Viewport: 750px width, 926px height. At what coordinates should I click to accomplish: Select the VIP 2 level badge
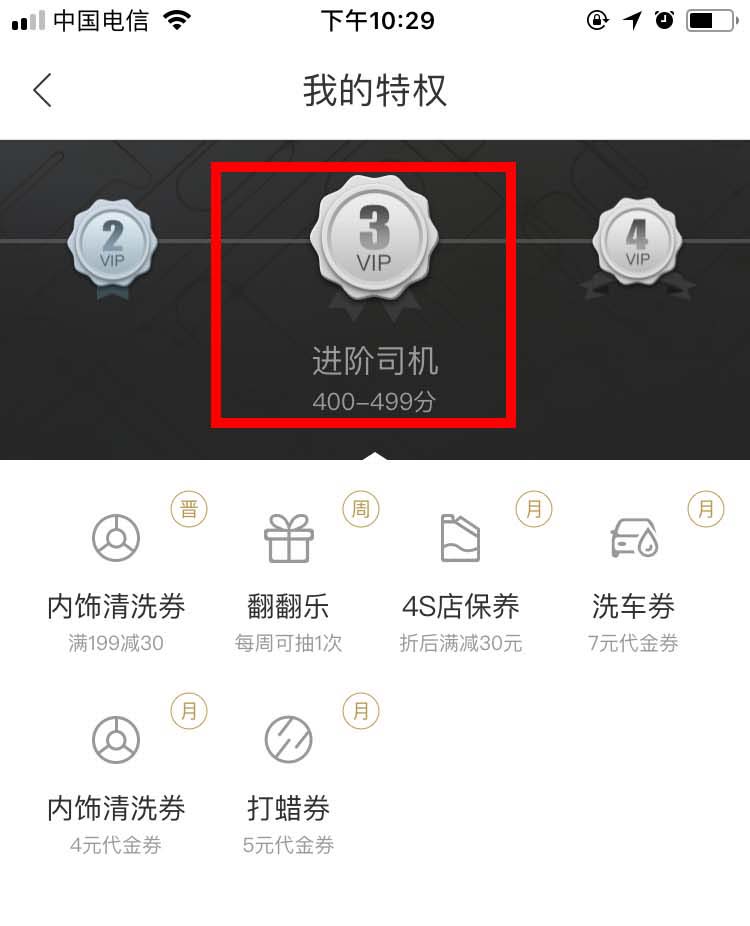[x=112, y=242]
